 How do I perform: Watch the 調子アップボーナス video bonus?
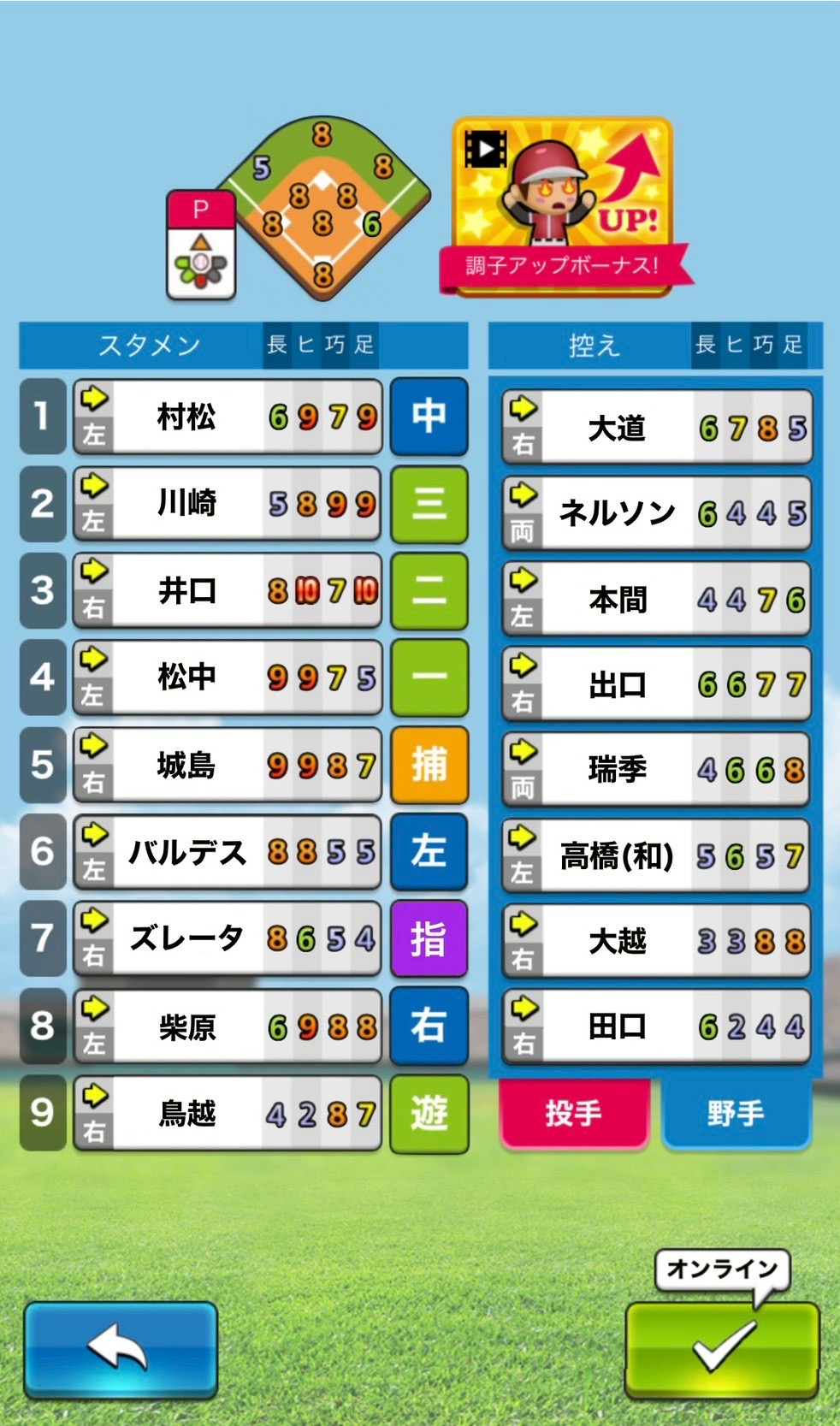[562, 207]
